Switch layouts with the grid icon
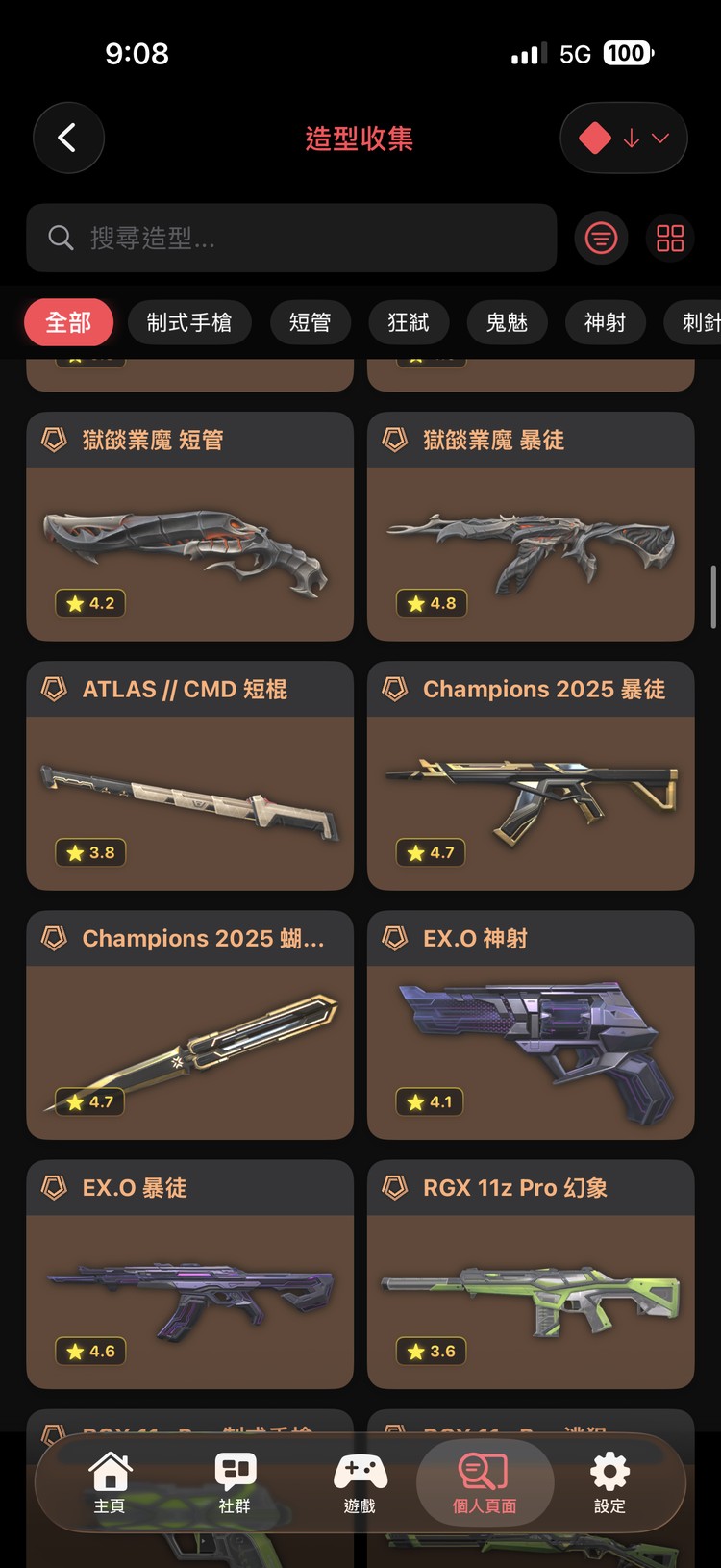This screenshot has width=721, height=1568. (670, 238)
